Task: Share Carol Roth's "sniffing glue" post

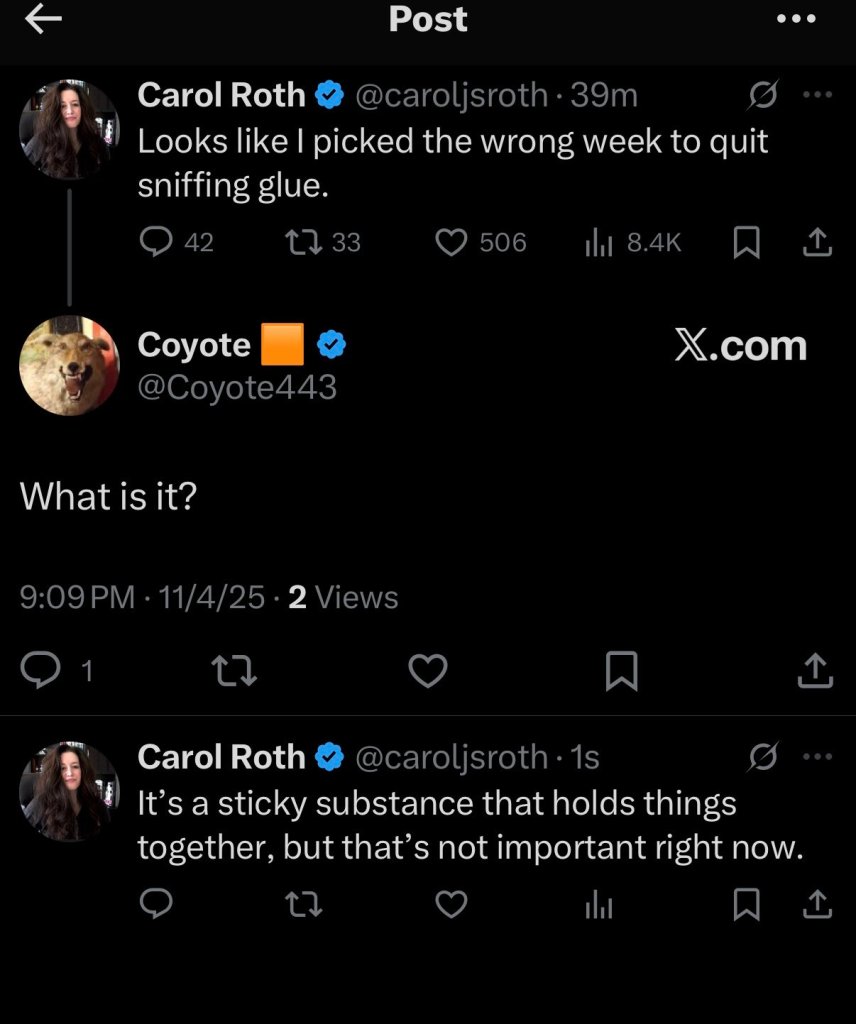Action: pyautogui.click(x=817, y=242)
